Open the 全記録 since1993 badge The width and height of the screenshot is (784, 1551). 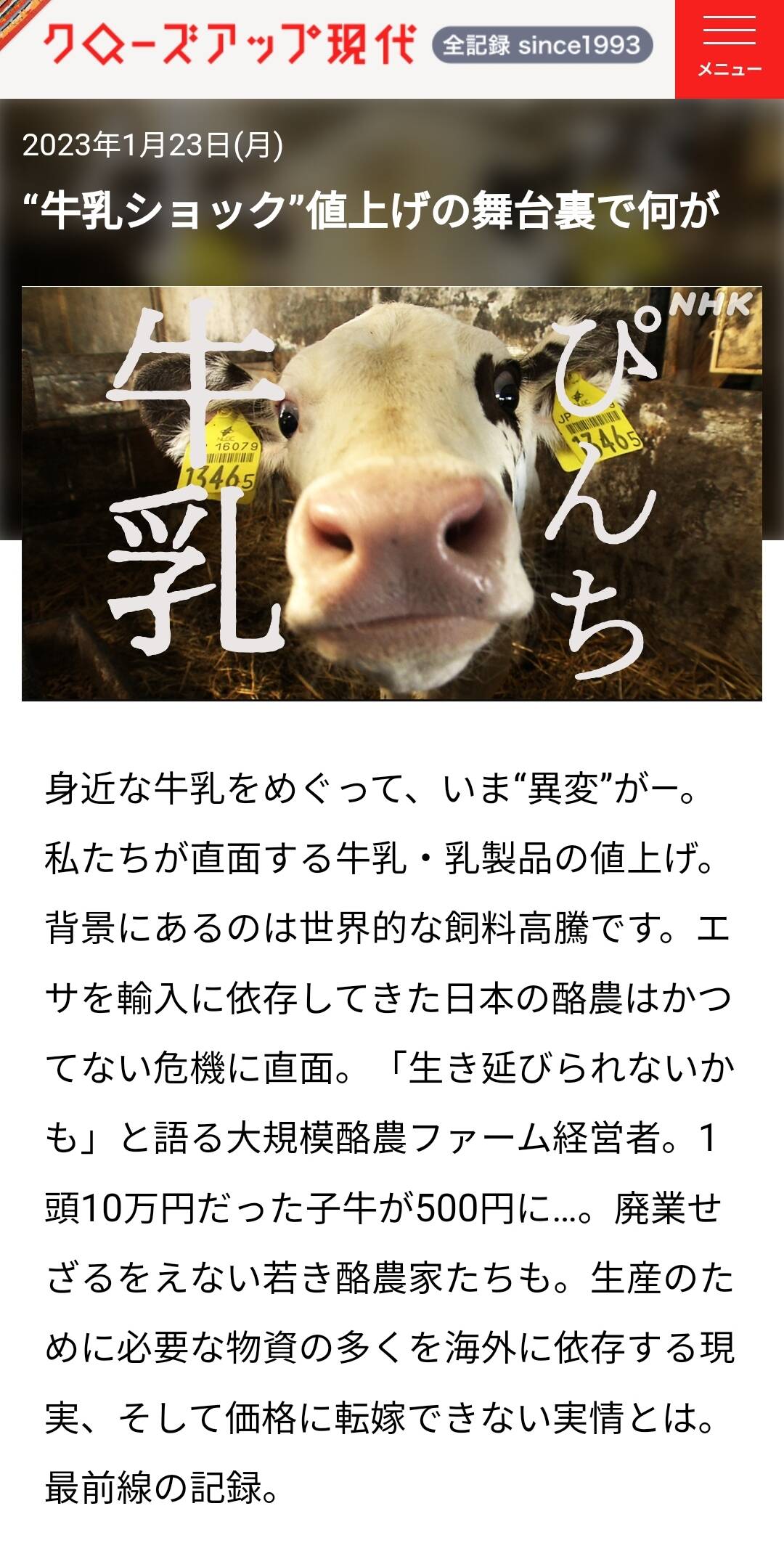(x=542, y=45)
